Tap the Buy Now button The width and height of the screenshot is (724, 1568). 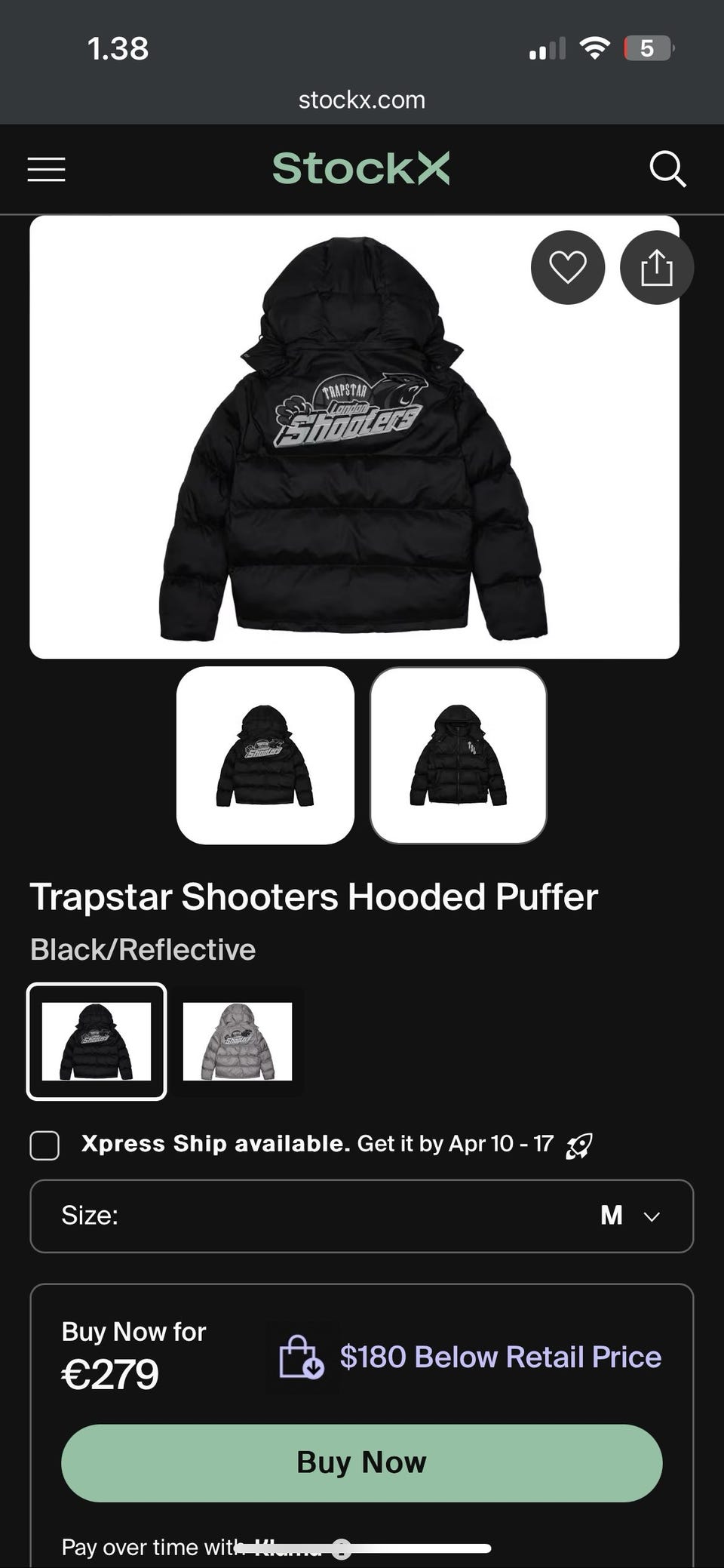point(361,1462)
